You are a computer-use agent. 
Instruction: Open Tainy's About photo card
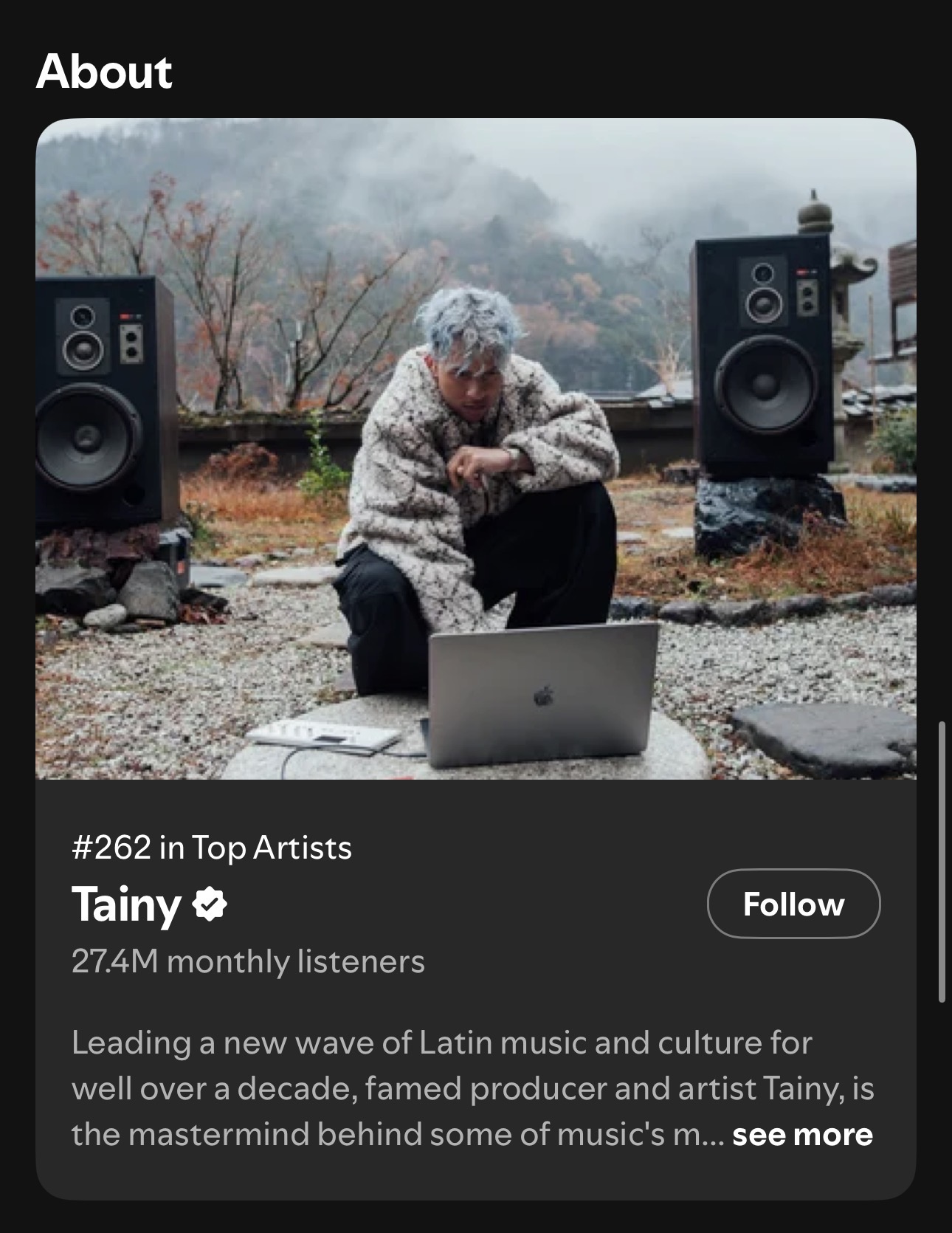[x=476, y=449]
